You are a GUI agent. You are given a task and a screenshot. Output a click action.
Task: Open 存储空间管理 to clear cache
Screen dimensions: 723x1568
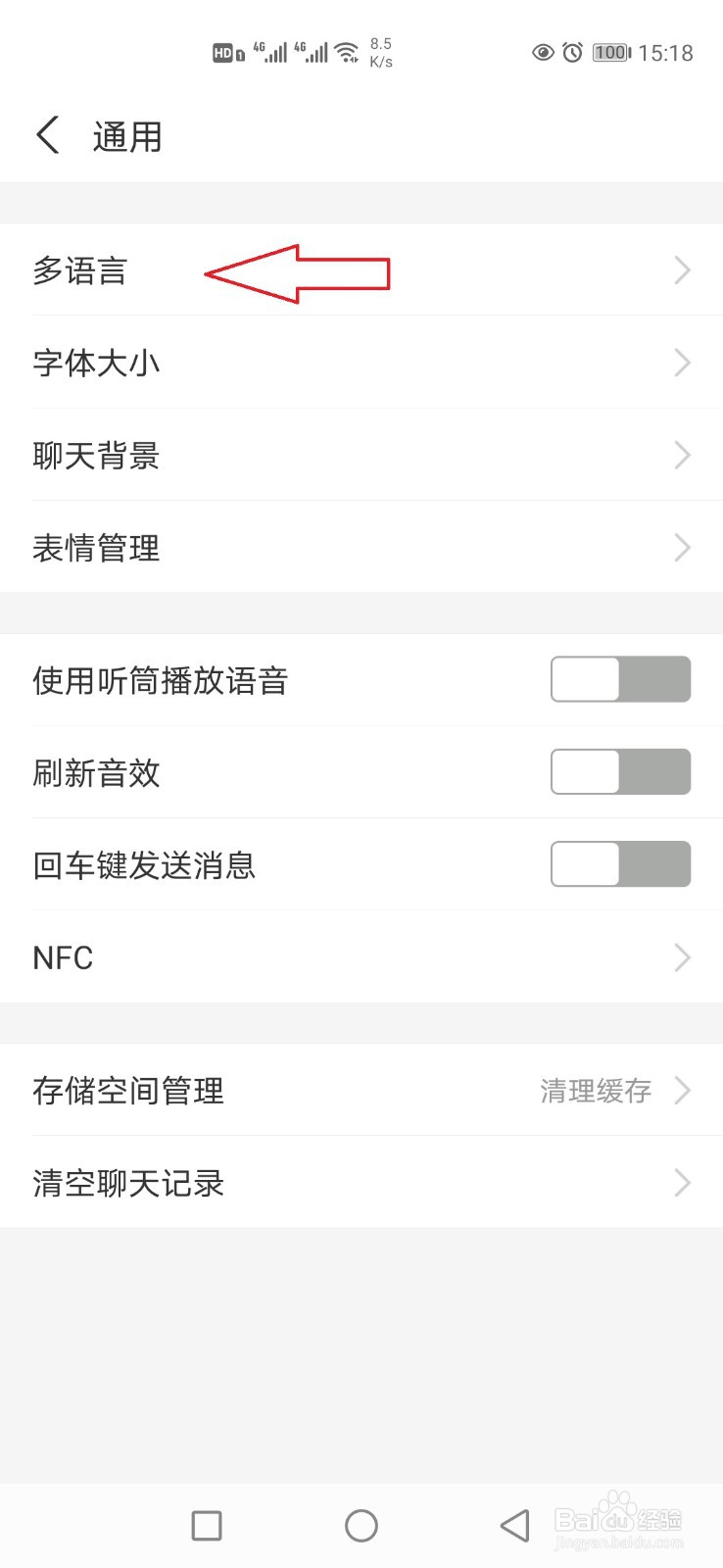(361, 1090)
